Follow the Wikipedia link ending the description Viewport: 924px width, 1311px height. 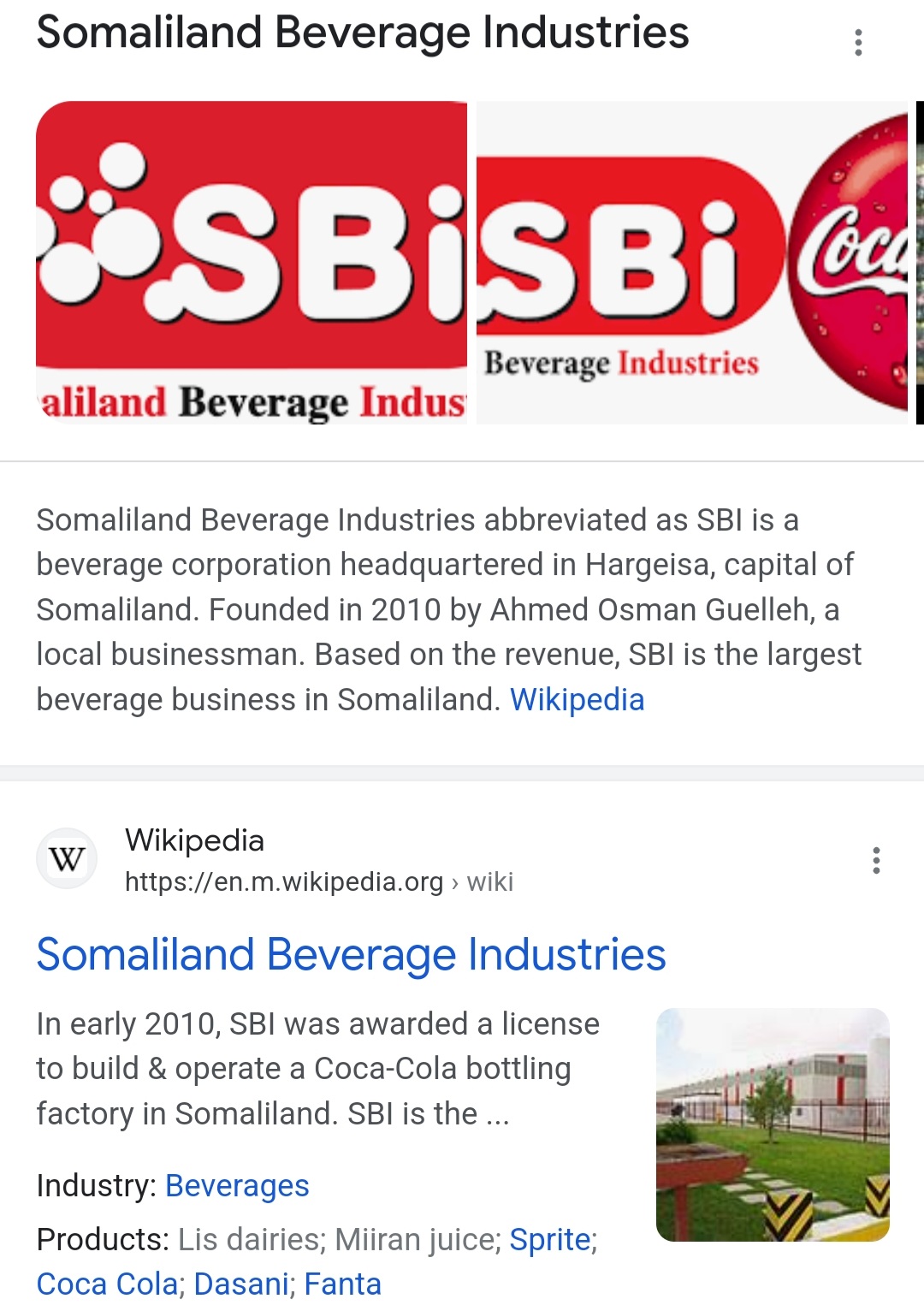pos(577,700)
